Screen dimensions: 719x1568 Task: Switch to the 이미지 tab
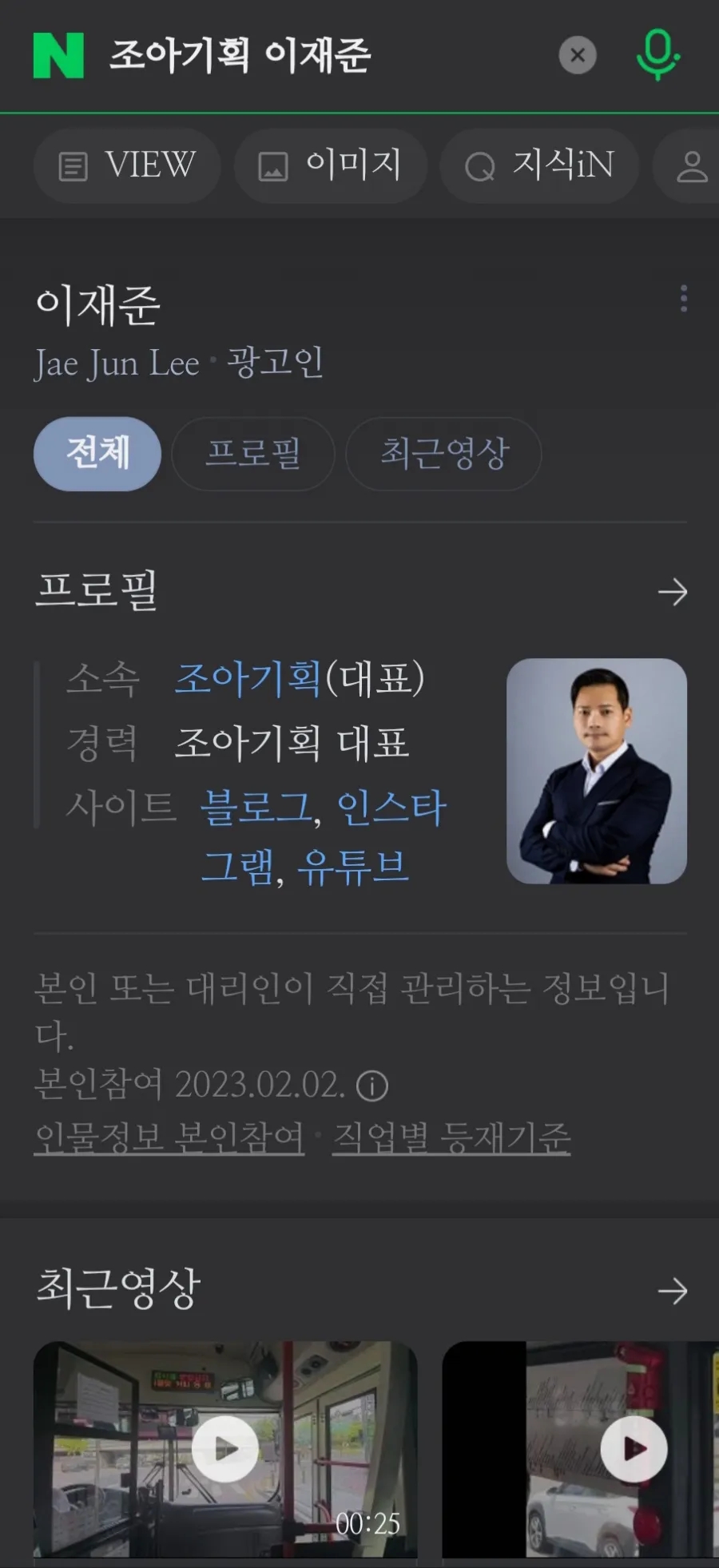click(x=330, y=166)
